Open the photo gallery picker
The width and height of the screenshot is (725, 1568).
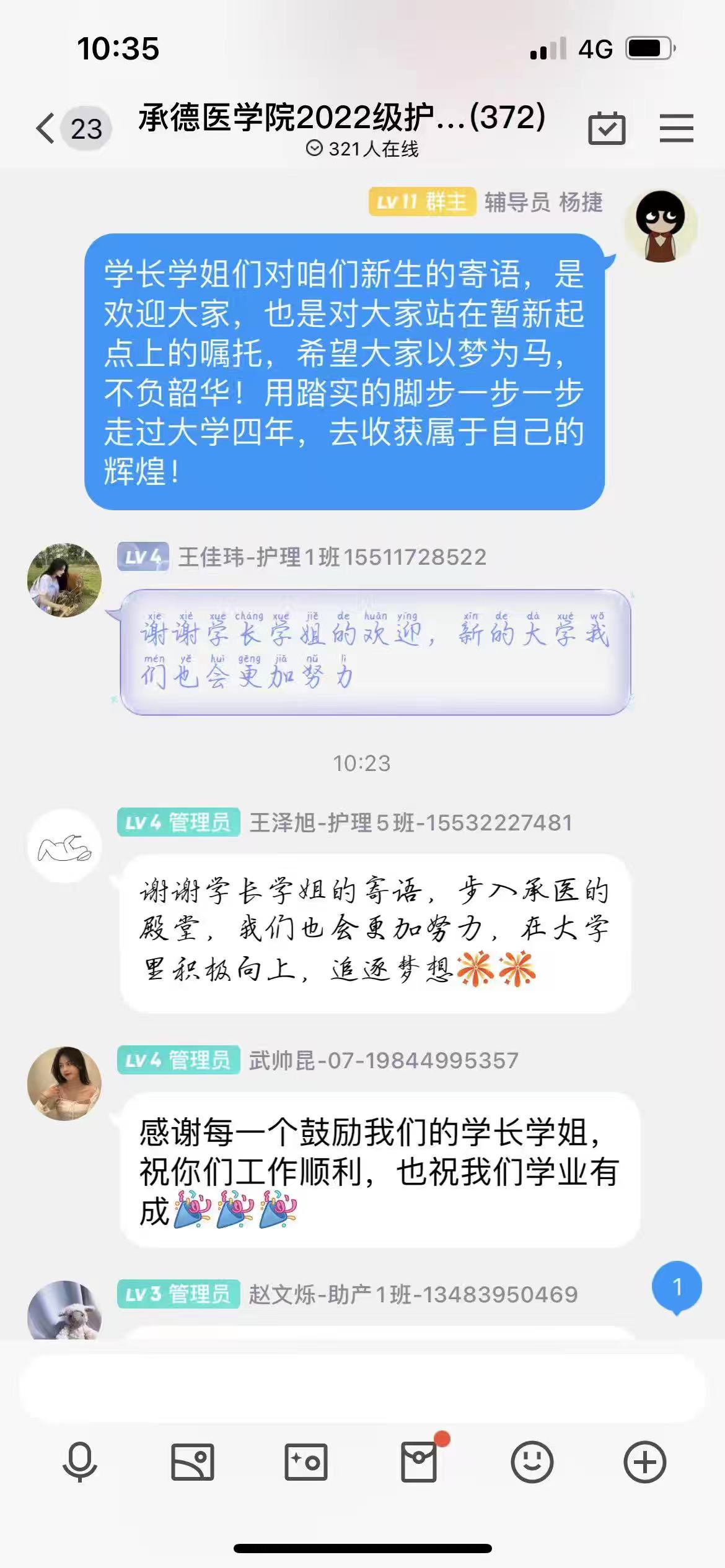[193, 1462]
